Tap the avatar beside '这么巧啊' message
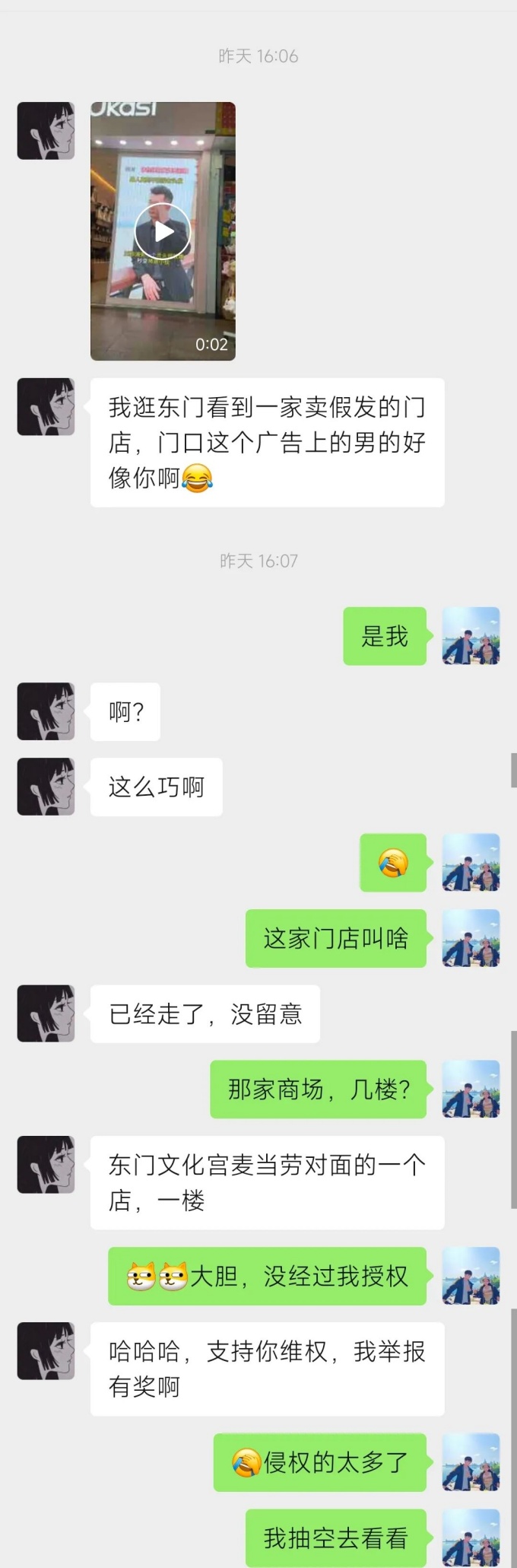Screen dimensions: 517x1568 pyautogui.click(x=46, y=787)
